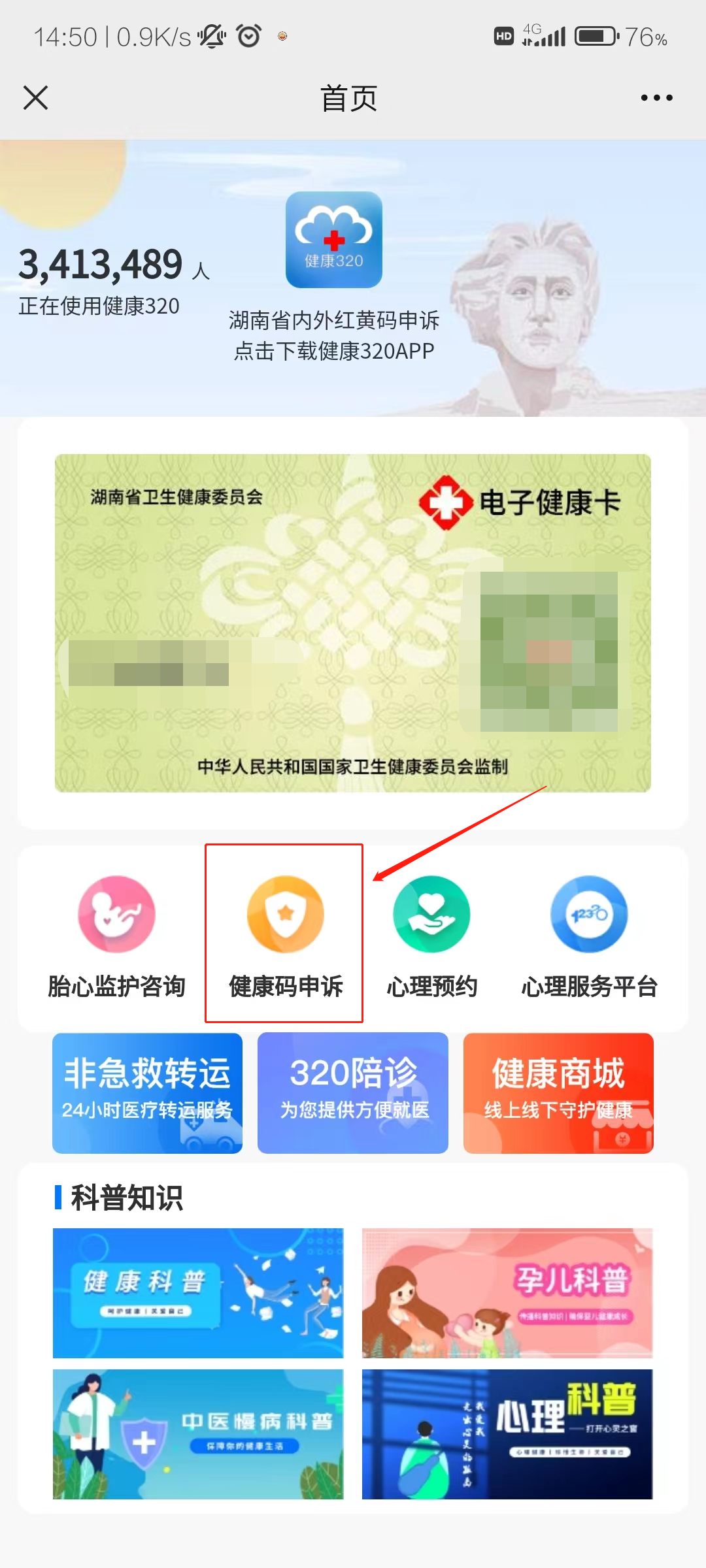706x1568 pixels.
Task: Tap the 健康320 app download icon
Action: pos(333,240)
